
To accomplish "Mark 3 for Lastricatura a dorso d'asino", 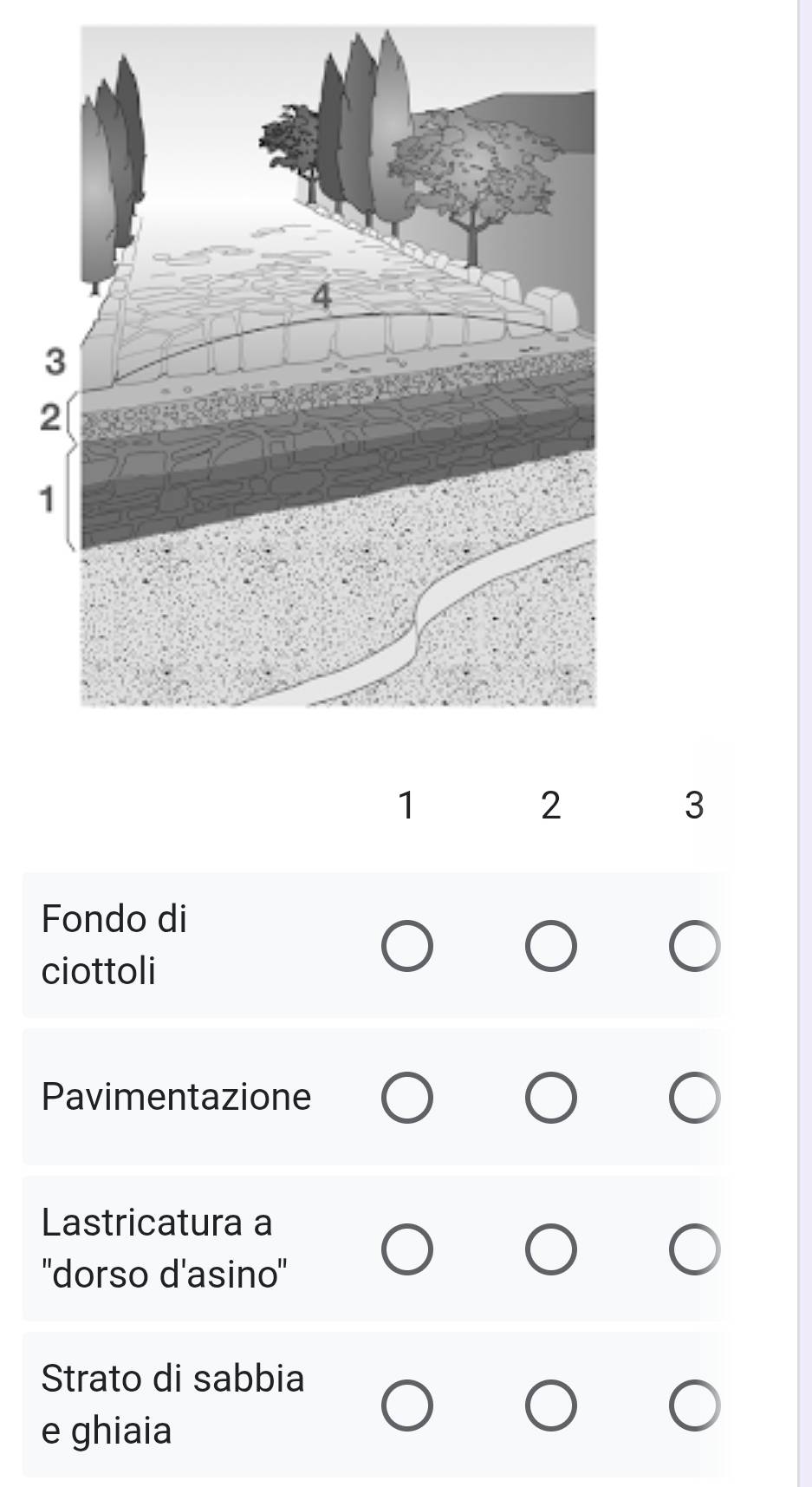I will pos(694,1249).
